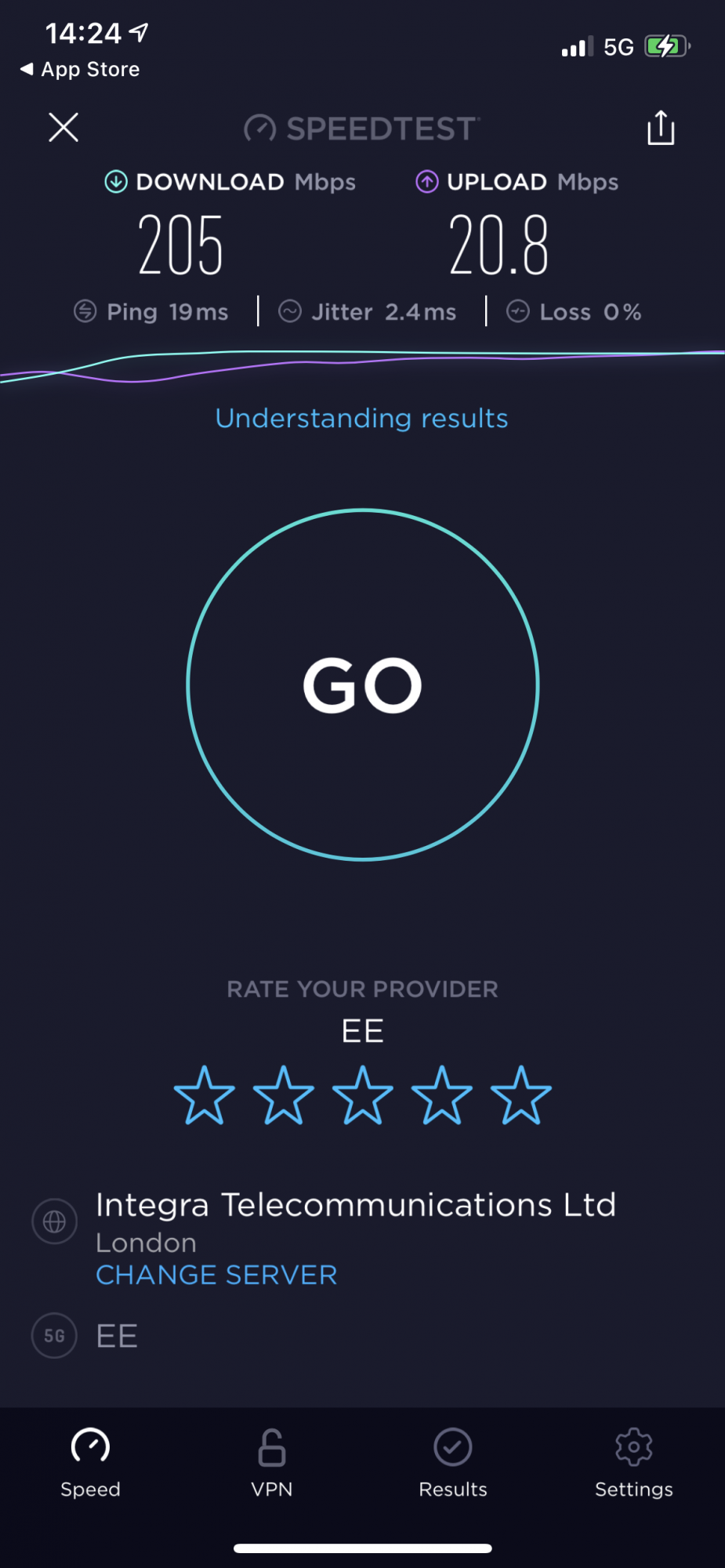Rate EE five stars
Screen dimensions: 725x1568
521,1094
